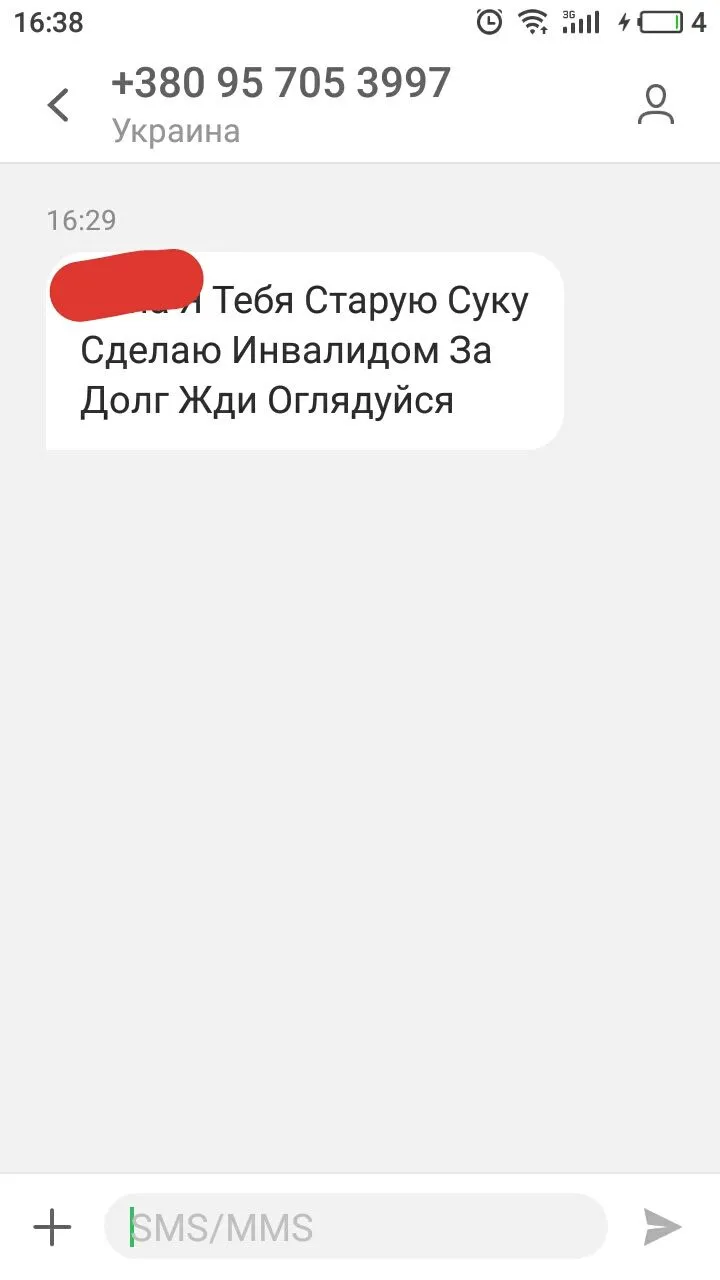The image size is (720, 1280).
Task: Tap the send arrow icon
Action: tap(662, 1226)
